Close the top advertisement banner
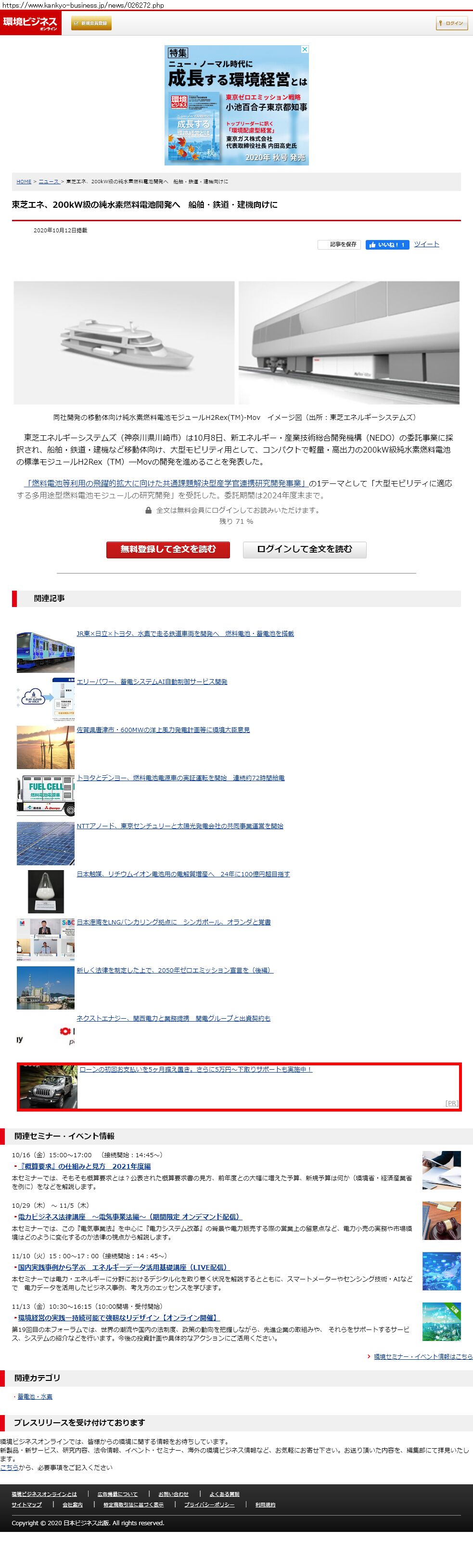 (x=305, y=50)
